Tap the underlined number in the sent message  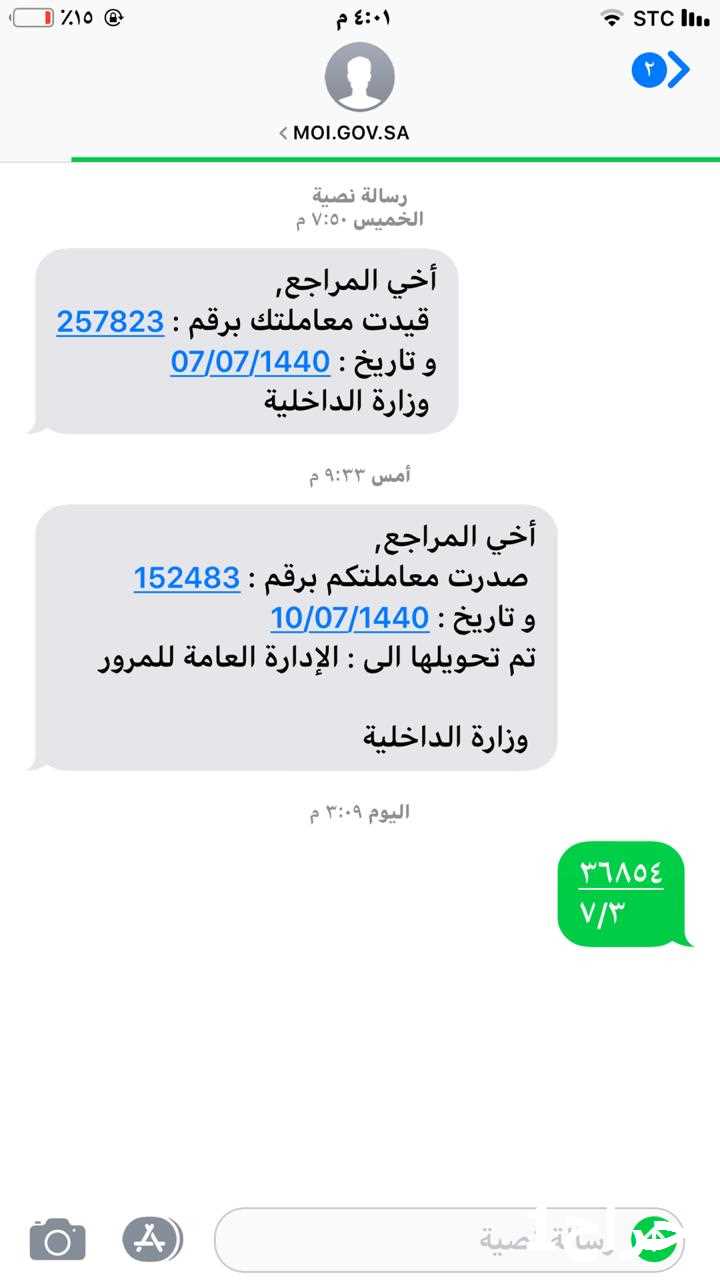[x=621, y=872]
